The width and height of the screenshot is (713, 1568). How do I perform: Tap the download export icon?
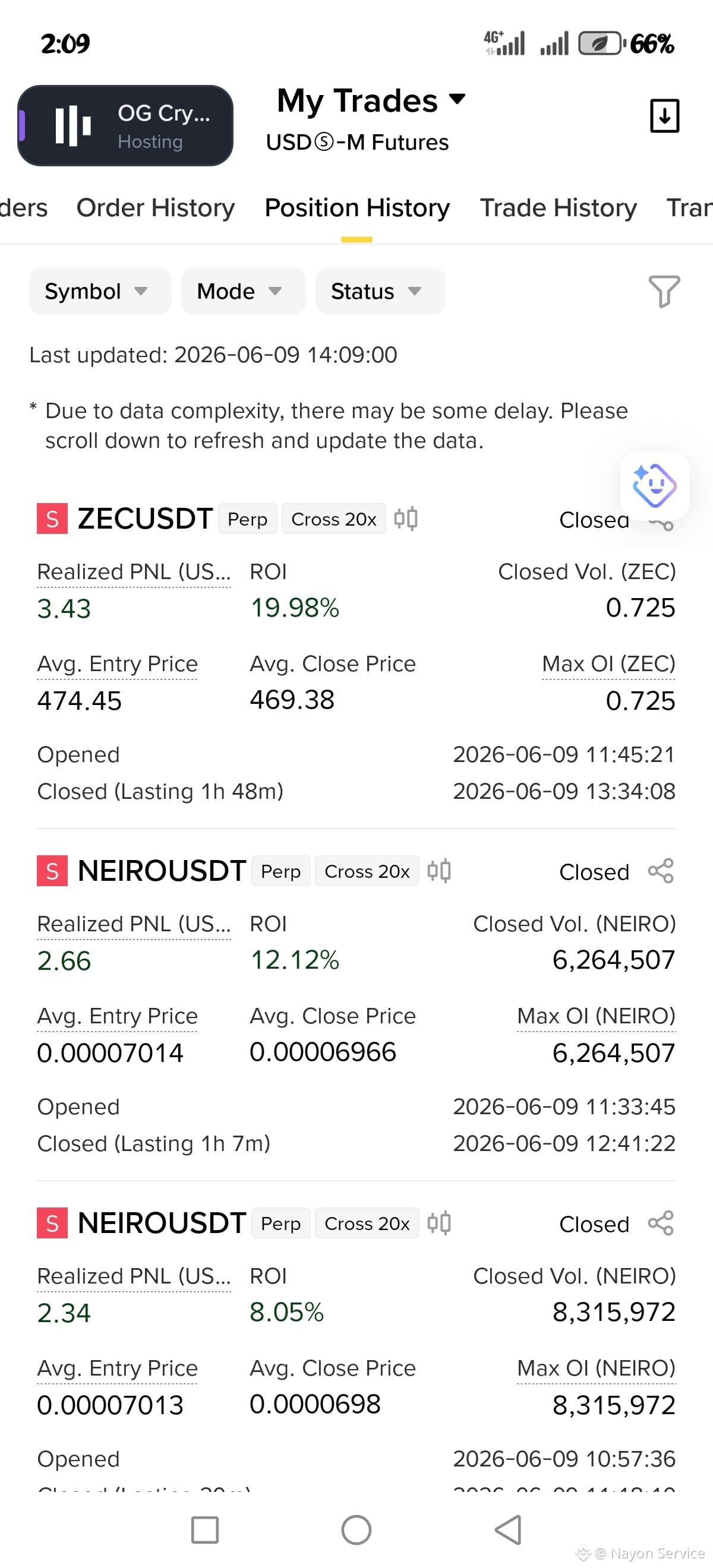pyautogui.click(x=664, y=116)
